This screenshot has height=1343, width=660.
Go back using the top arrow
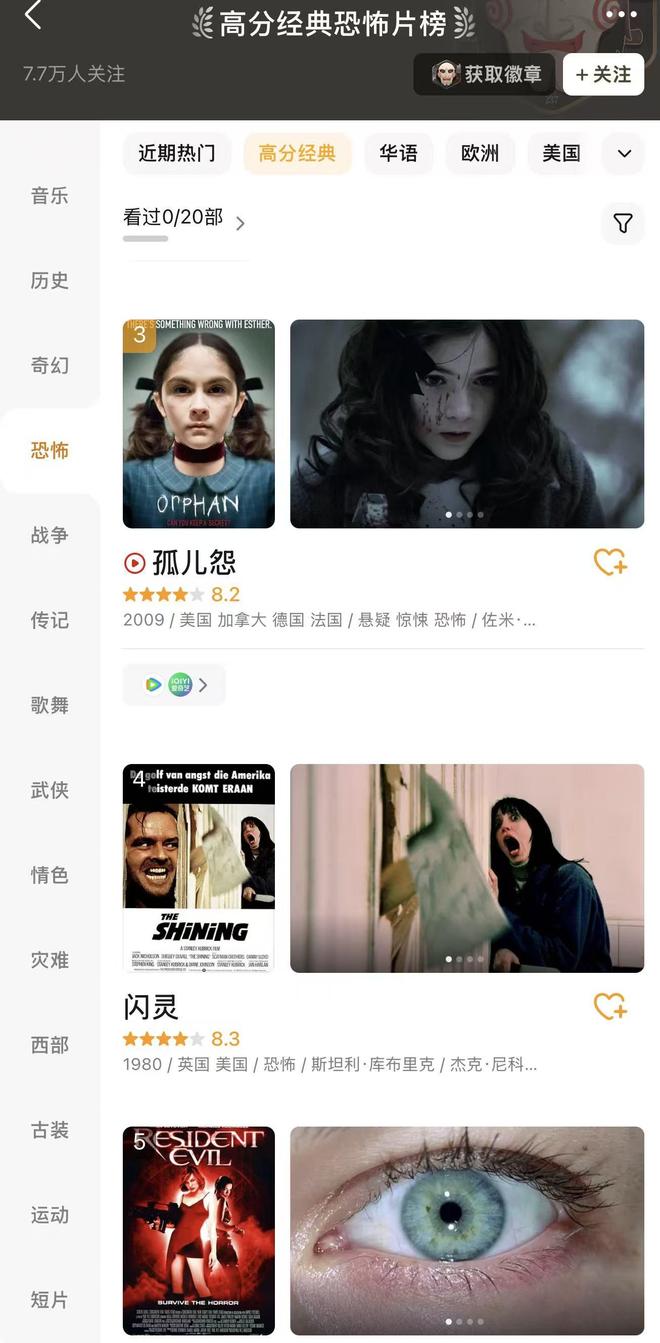click(x=33, y=15)
